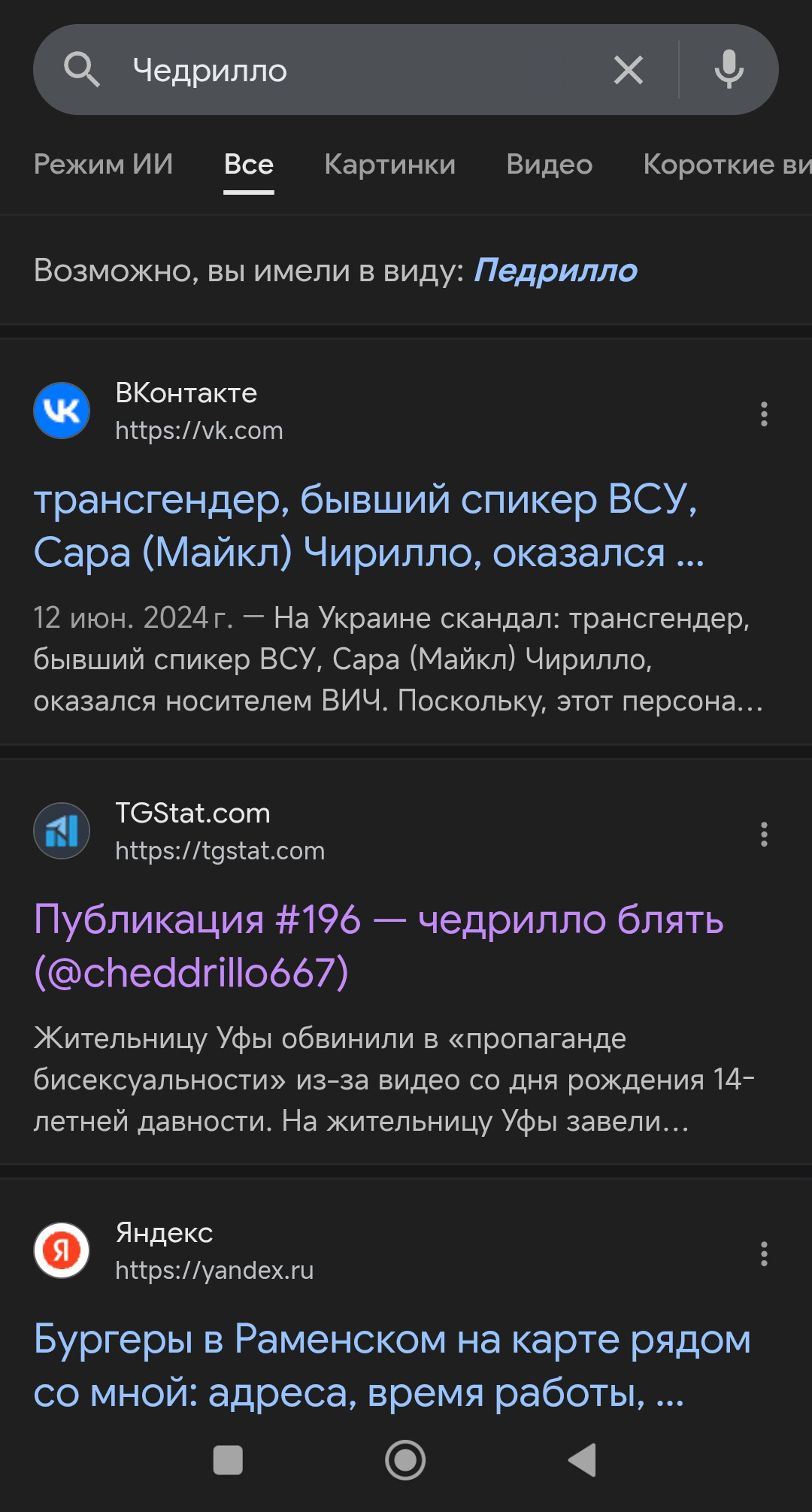Viewport: 812px width, 1512px height.
Task: Open the overflow menu for ВКонтакте result
Action: [764, 414]
